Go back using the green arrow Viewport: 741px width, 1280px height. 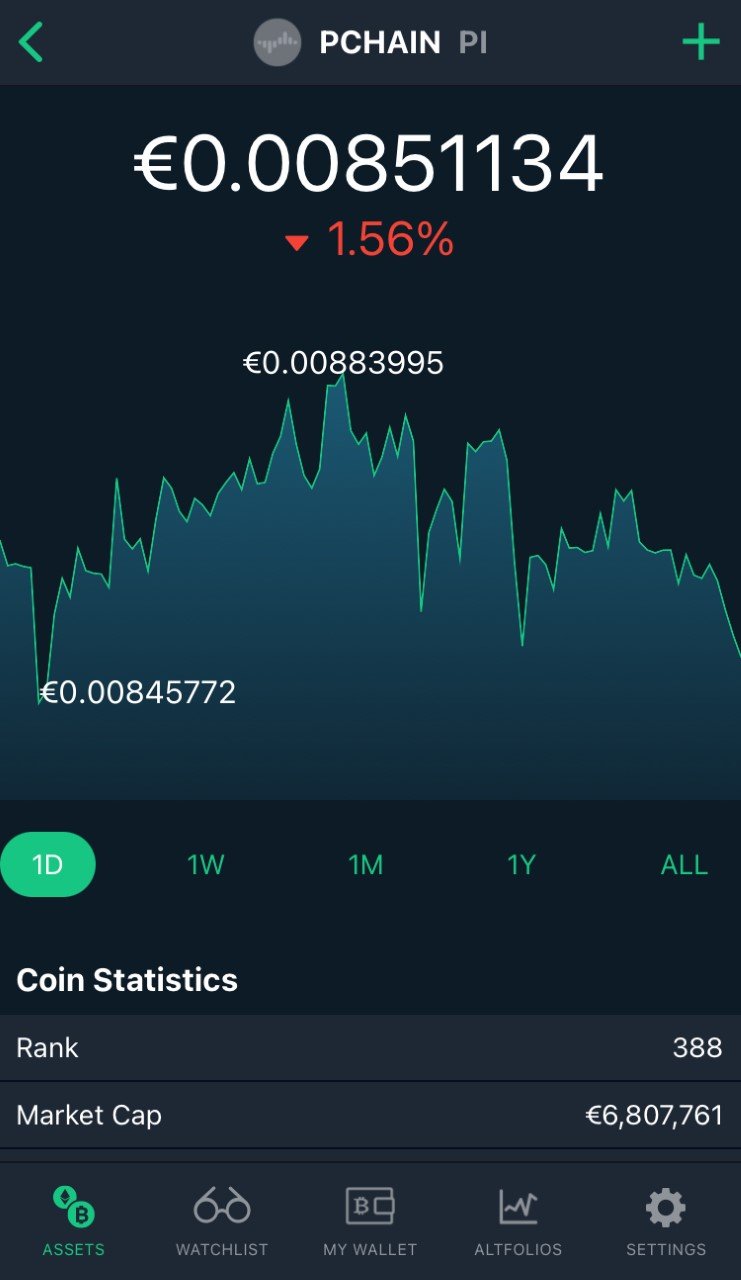coord(31,42)
